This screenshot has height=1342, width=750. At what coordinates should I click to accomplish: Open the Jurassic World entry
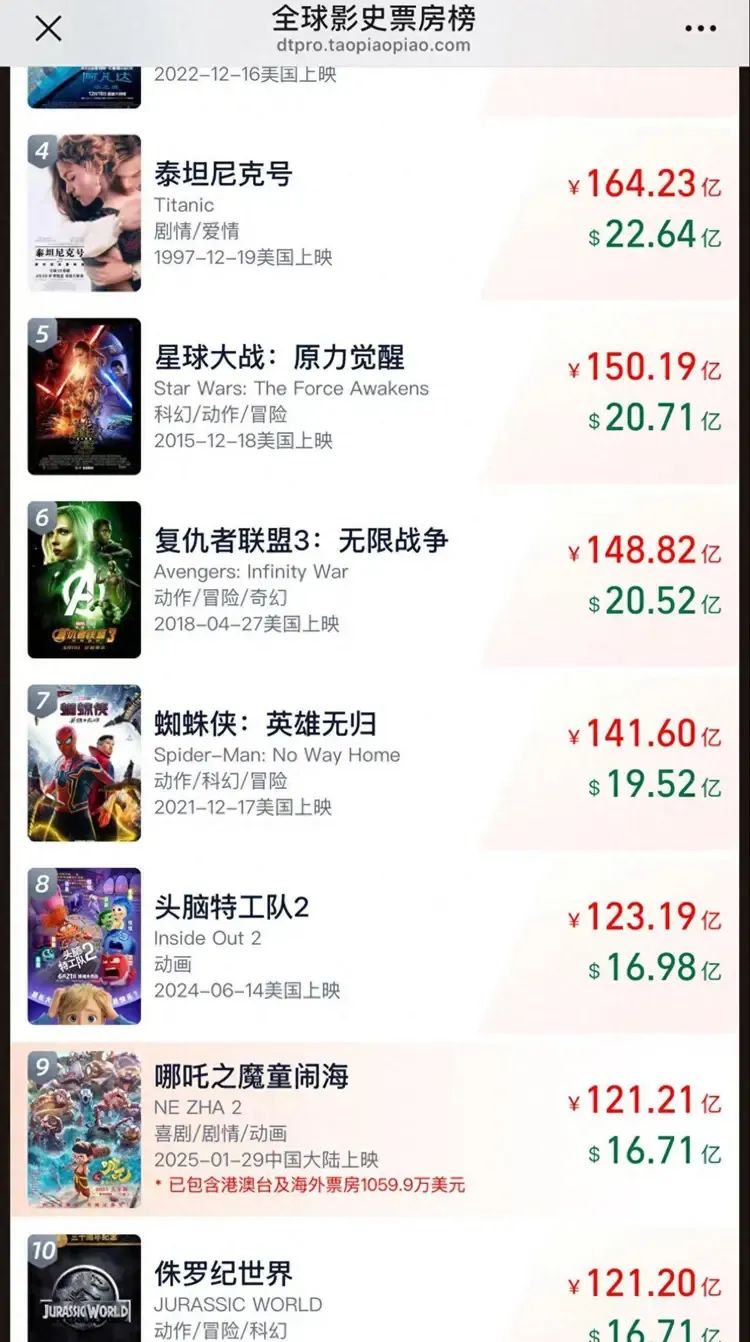point(375,1284)
